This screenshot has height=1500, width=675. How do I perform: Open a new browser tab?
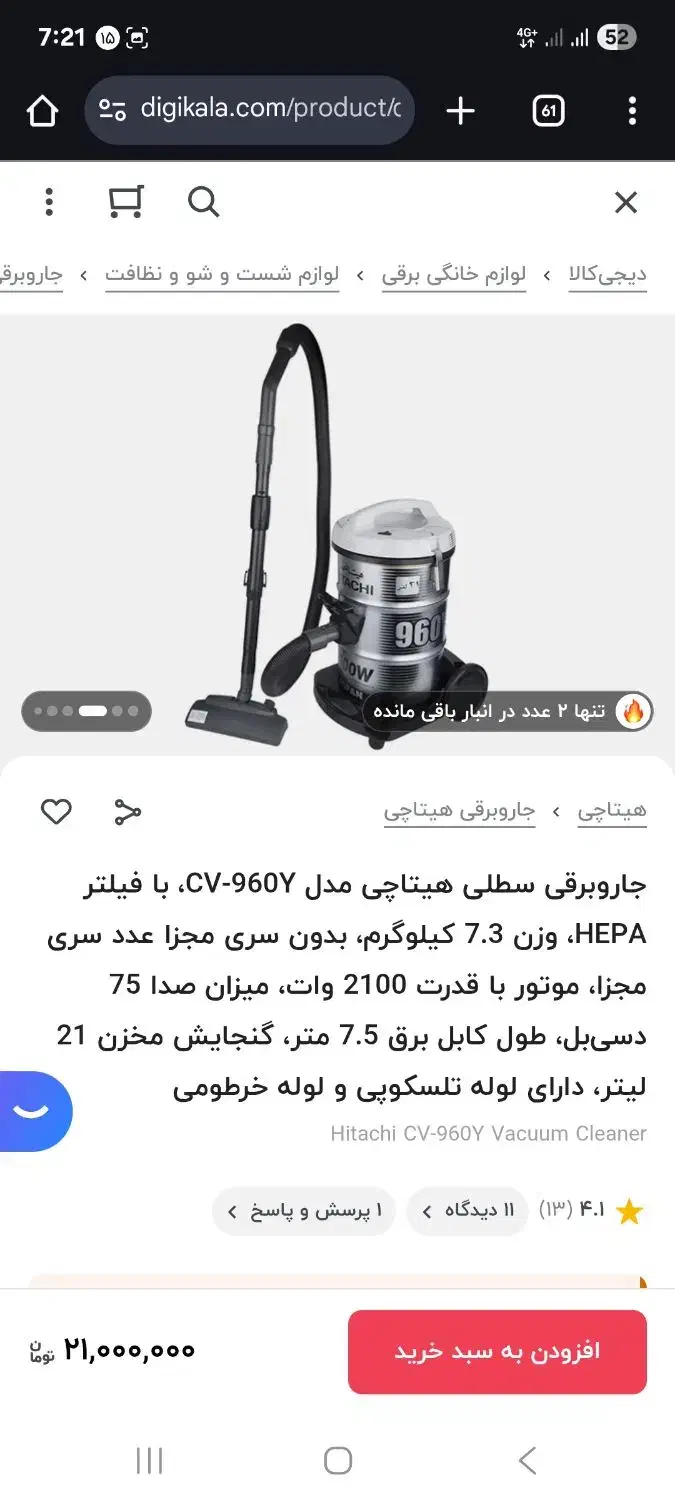460,111
